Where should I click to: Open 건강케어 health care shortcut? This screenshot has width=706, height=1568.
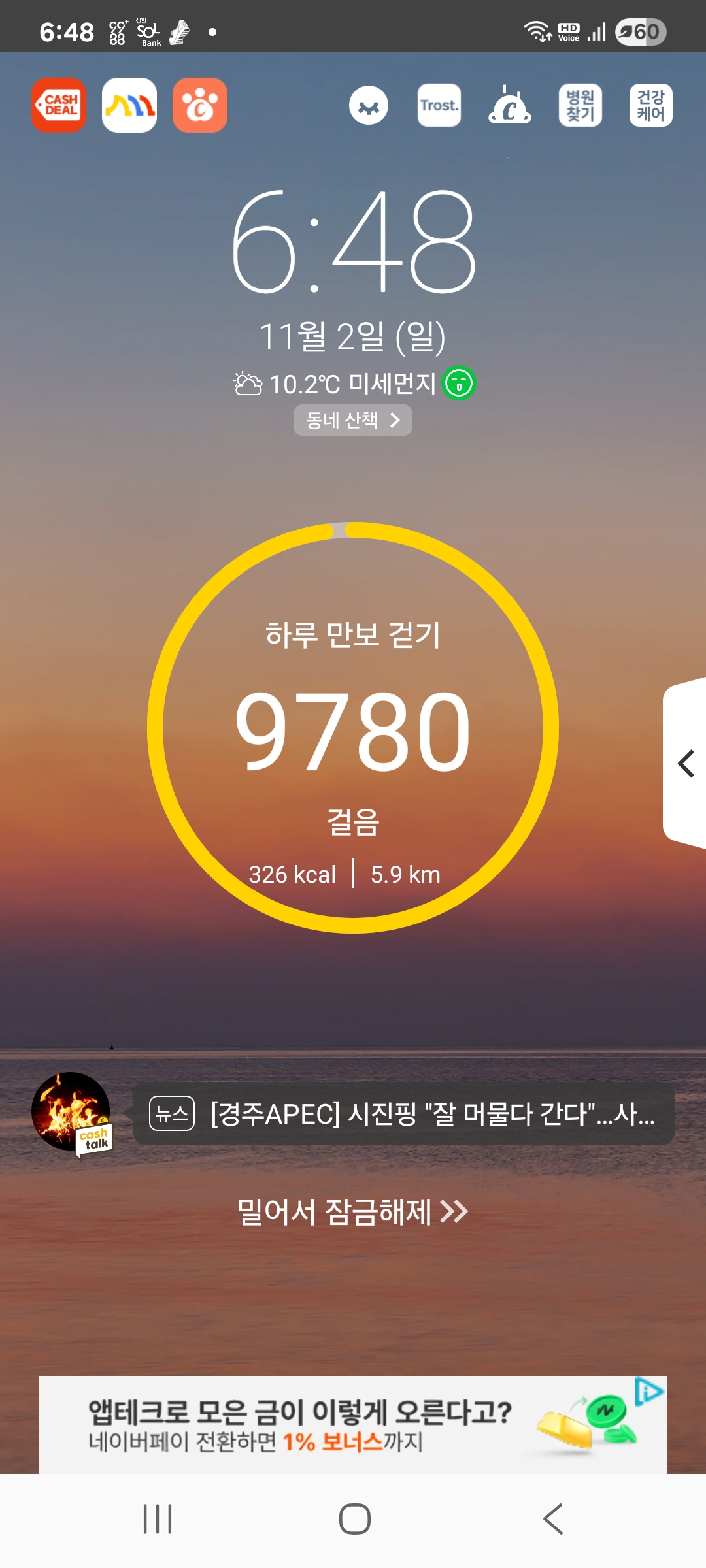(651, 105)
